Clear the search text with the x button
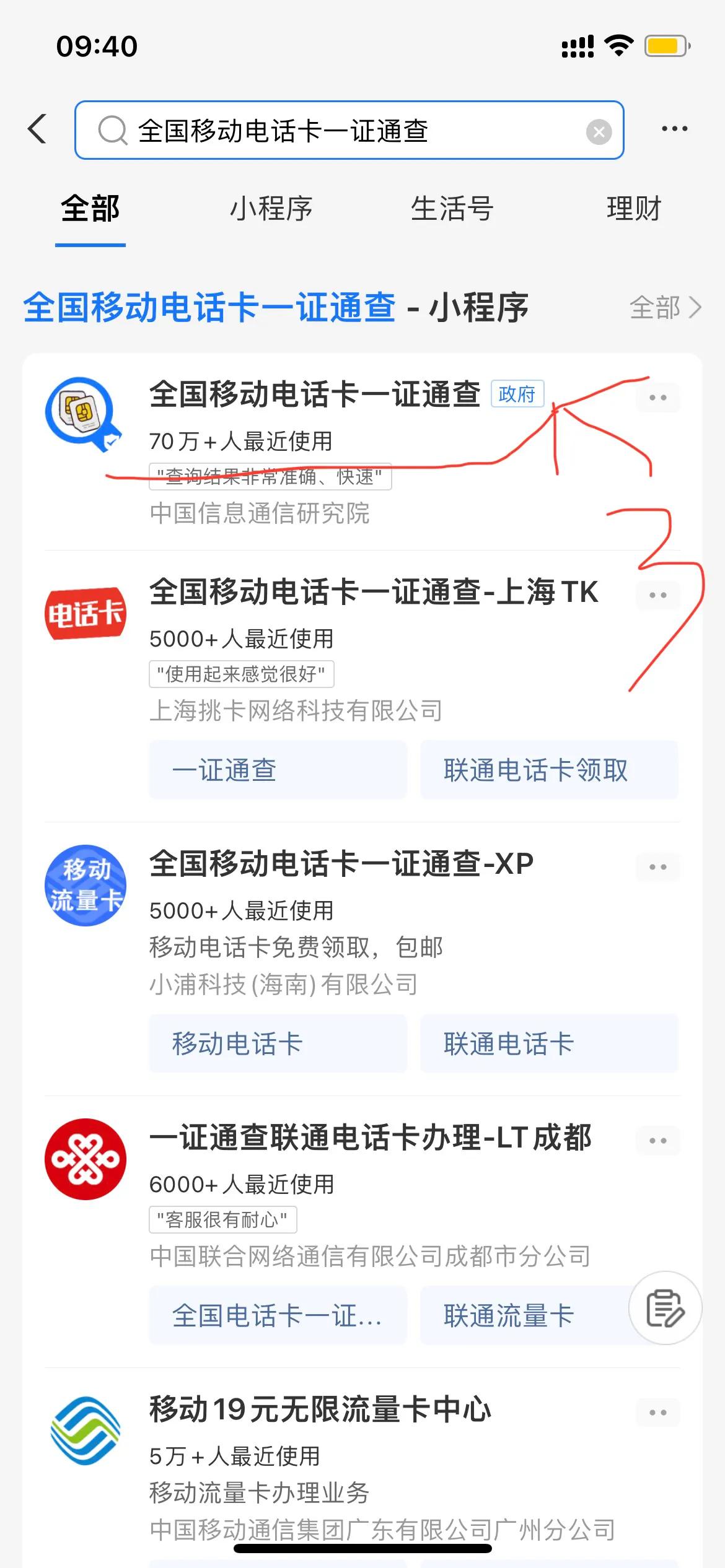This screenshot has width=725, height=1568. (x=598, y=130)
